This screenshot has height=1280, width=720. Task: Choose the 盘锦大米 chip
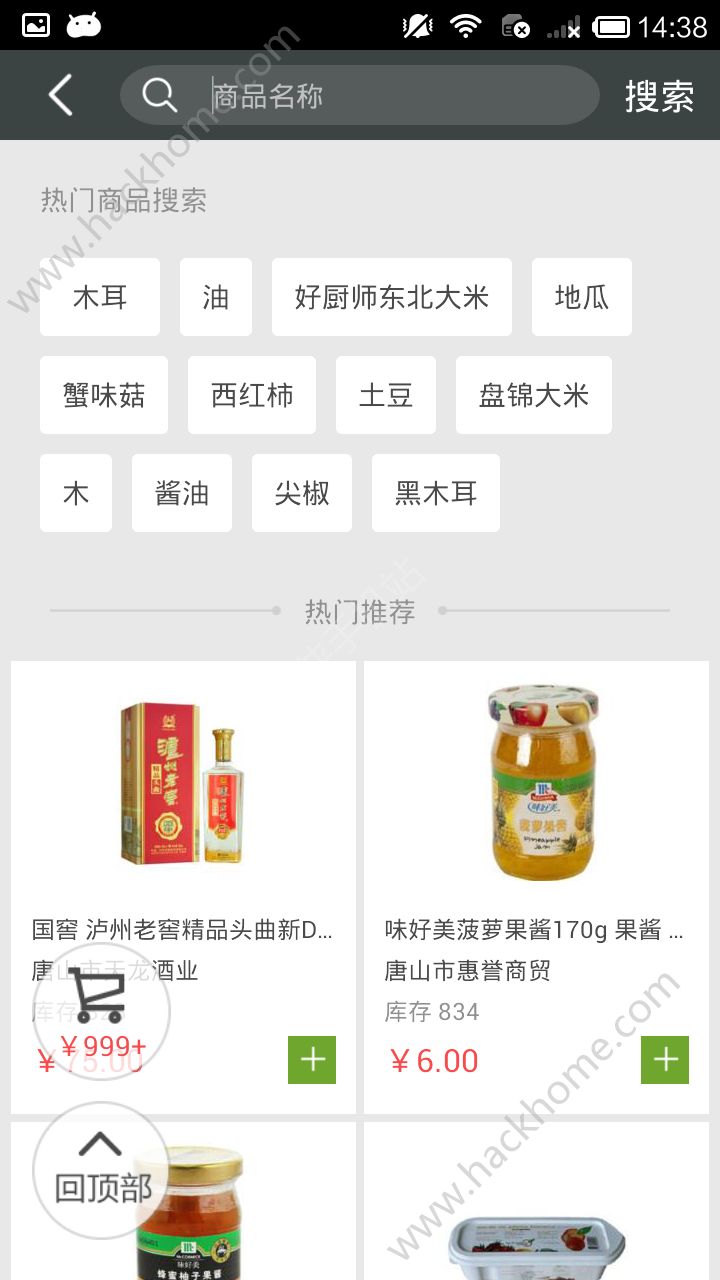(x=534, y=395)
